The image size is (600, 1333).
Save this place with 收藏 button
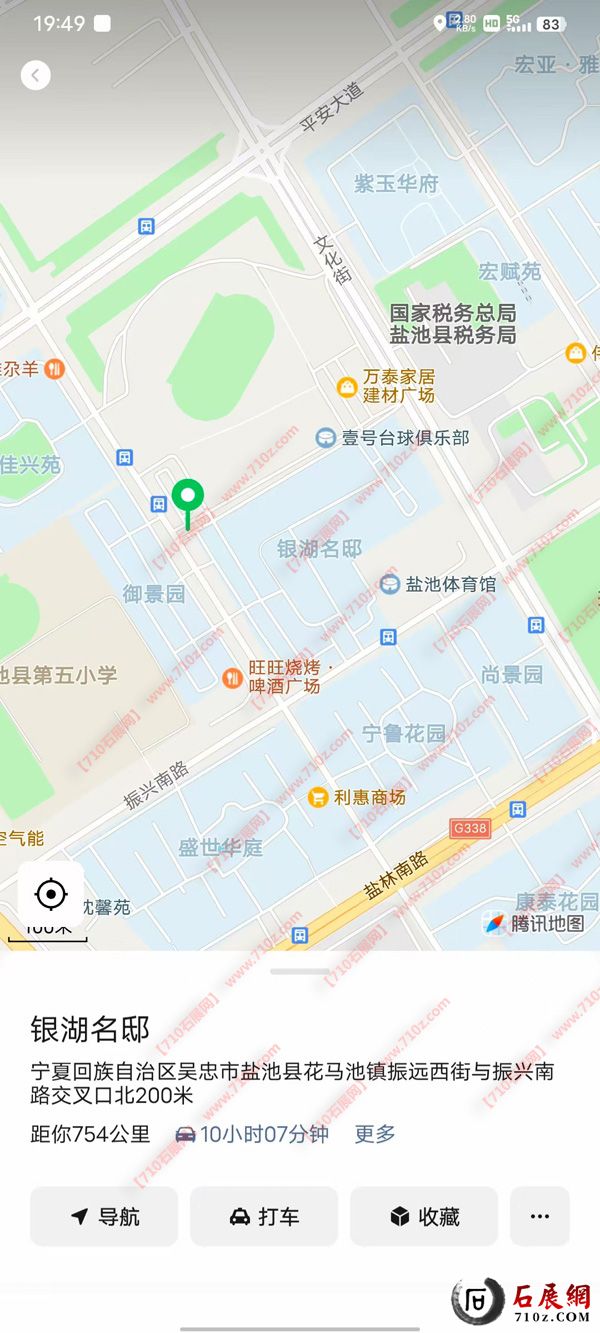pos(424,1216)
